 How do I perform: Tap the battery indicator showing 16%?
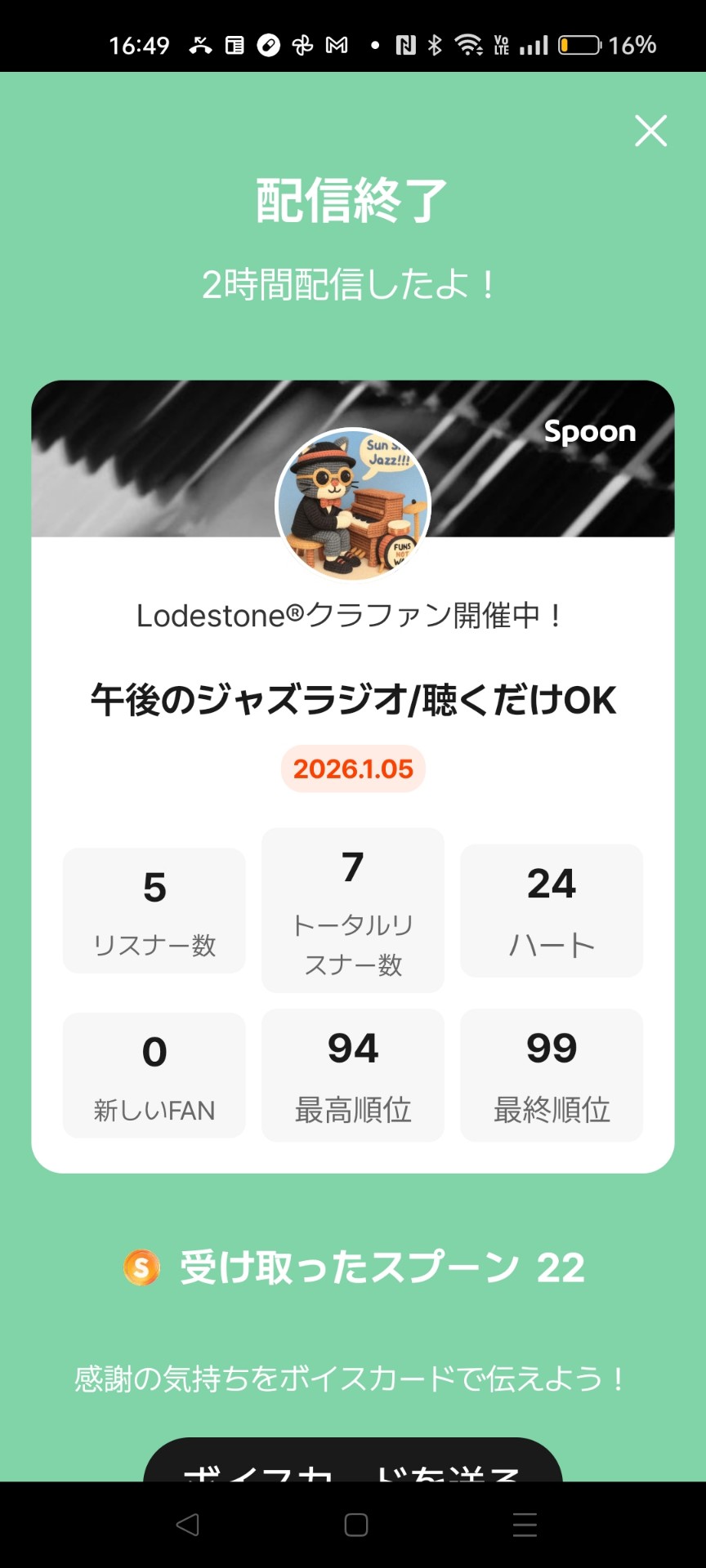coord(577,45)
